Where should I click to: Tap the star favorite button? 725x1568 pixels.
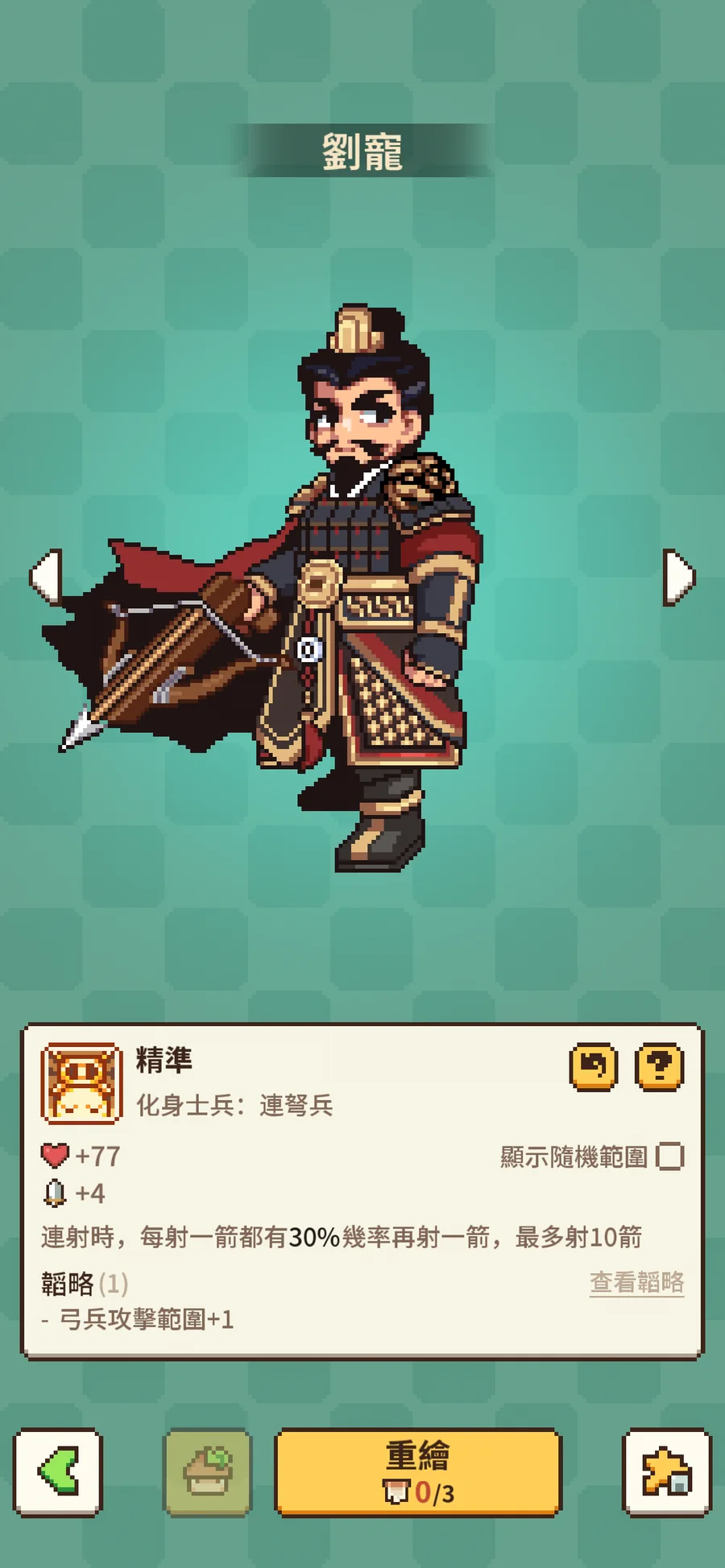[x=667, y=1472]
